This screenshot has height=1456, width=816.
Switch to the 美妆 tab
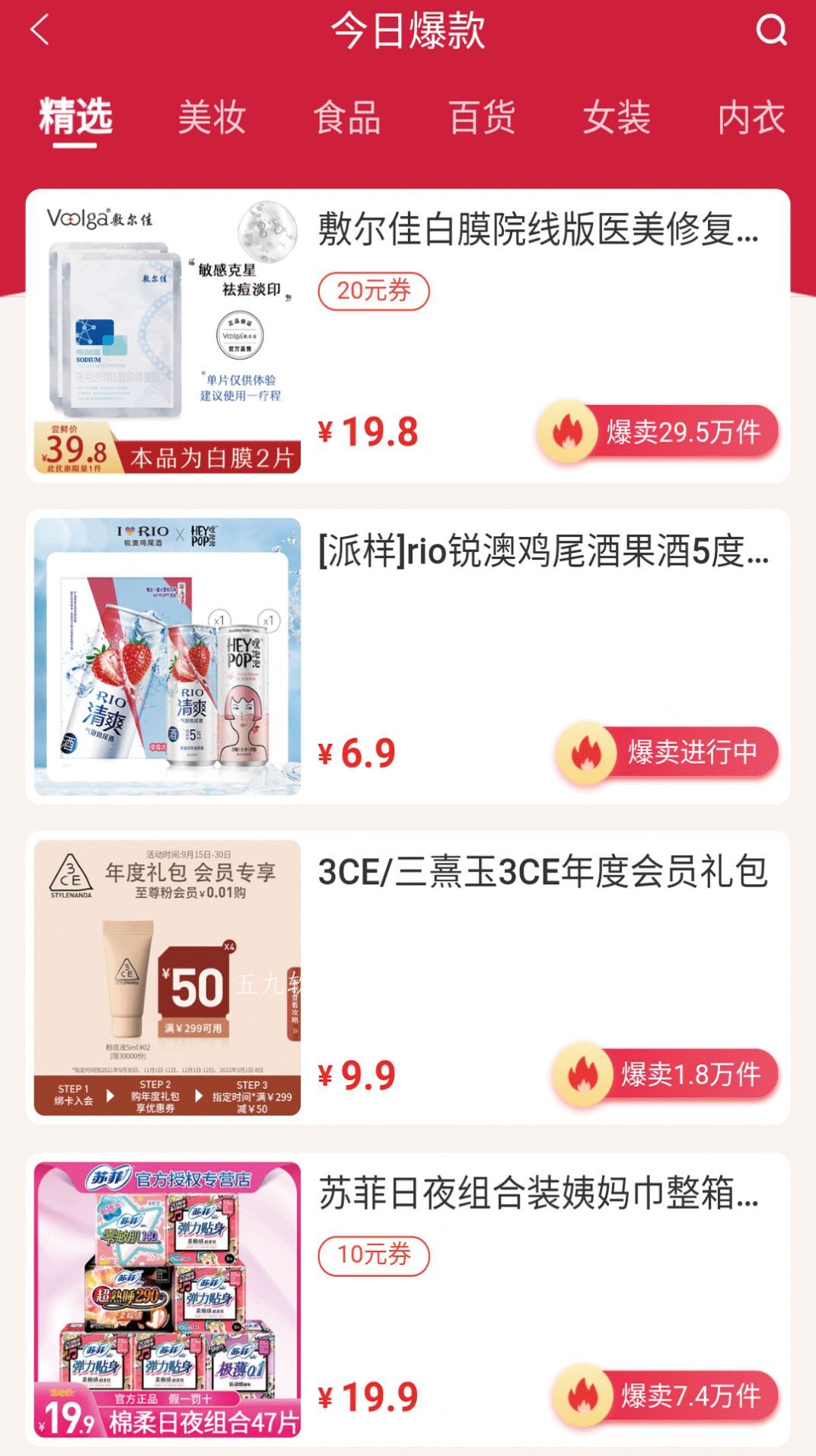(212, 117)
